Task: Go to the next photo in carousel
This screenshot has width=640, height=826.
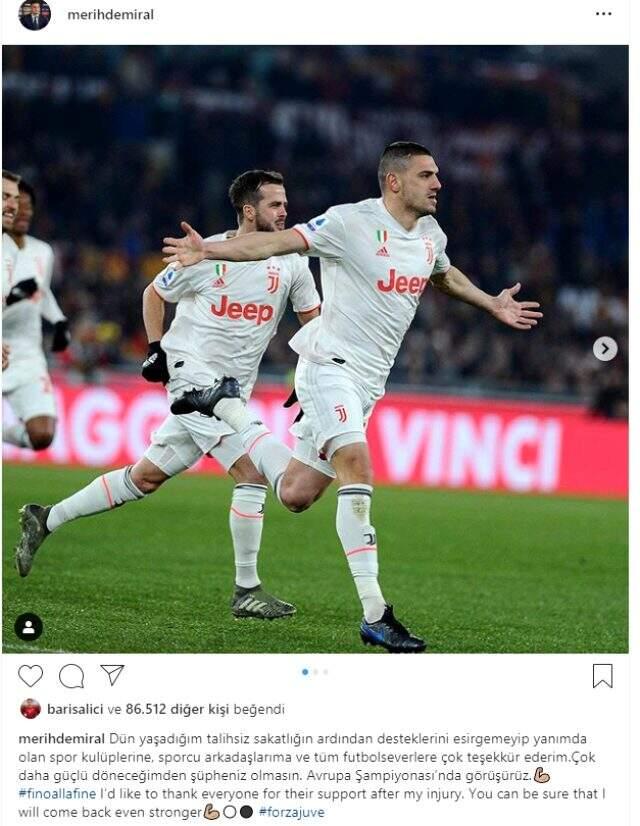Action: coord(604,348)
